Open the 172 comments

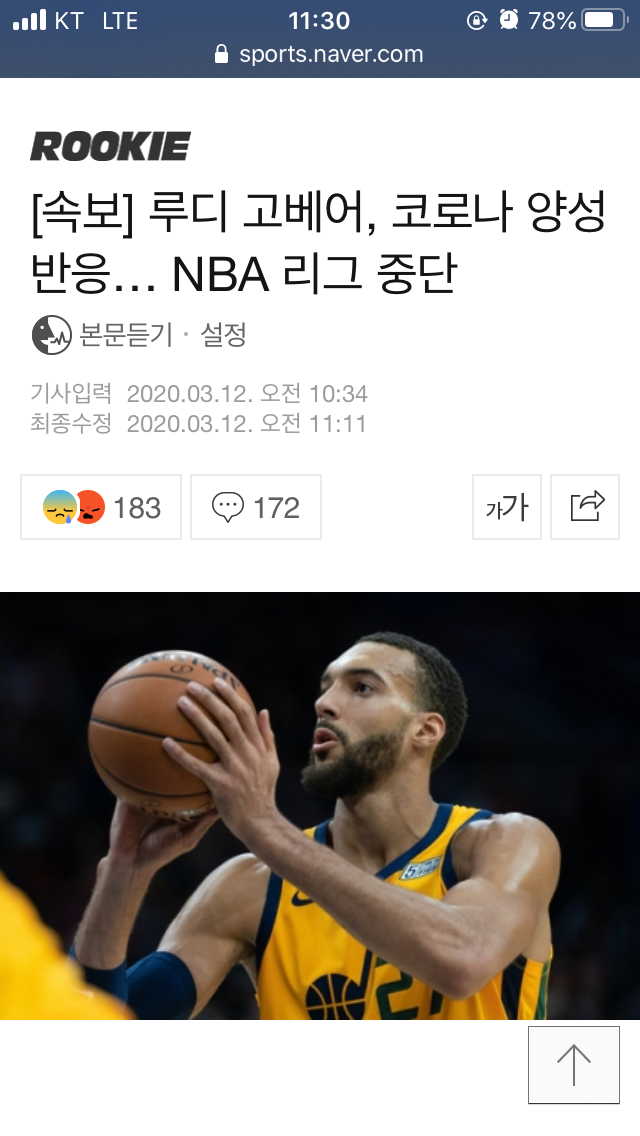click(256, 507)
